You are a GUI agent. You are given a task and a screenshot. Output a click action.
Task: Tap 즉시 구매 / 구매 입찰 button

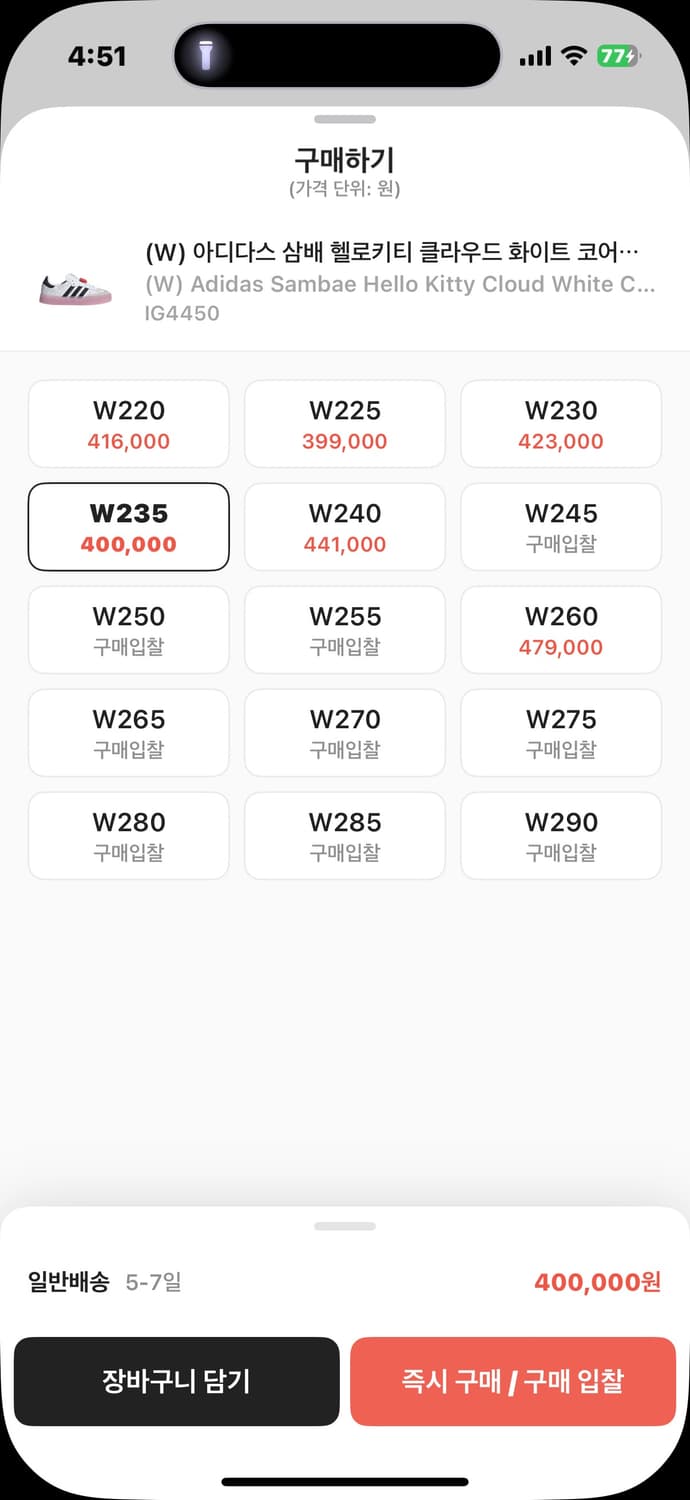513,1381
